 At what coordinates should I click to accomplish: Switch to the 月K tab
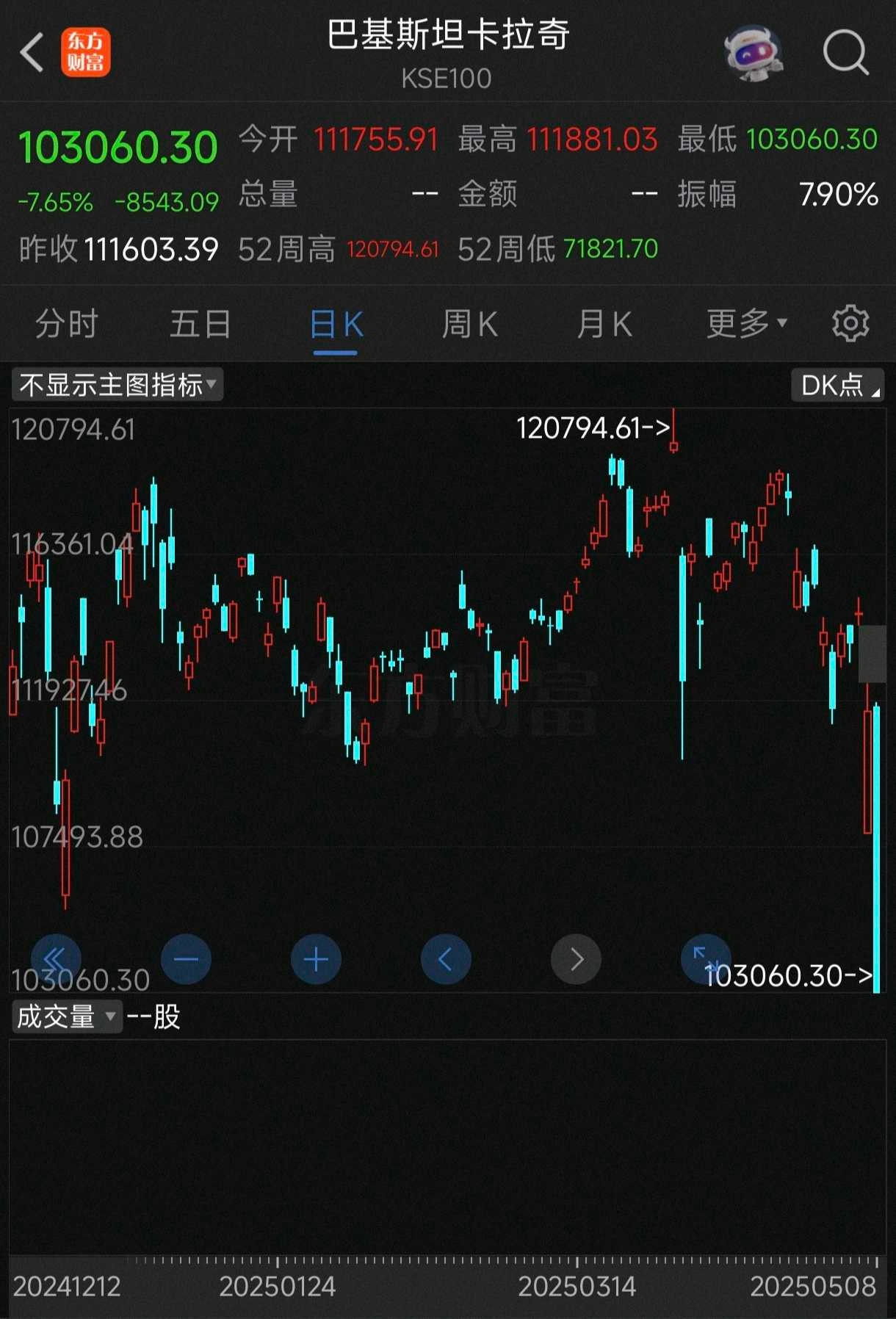[604, 324]
